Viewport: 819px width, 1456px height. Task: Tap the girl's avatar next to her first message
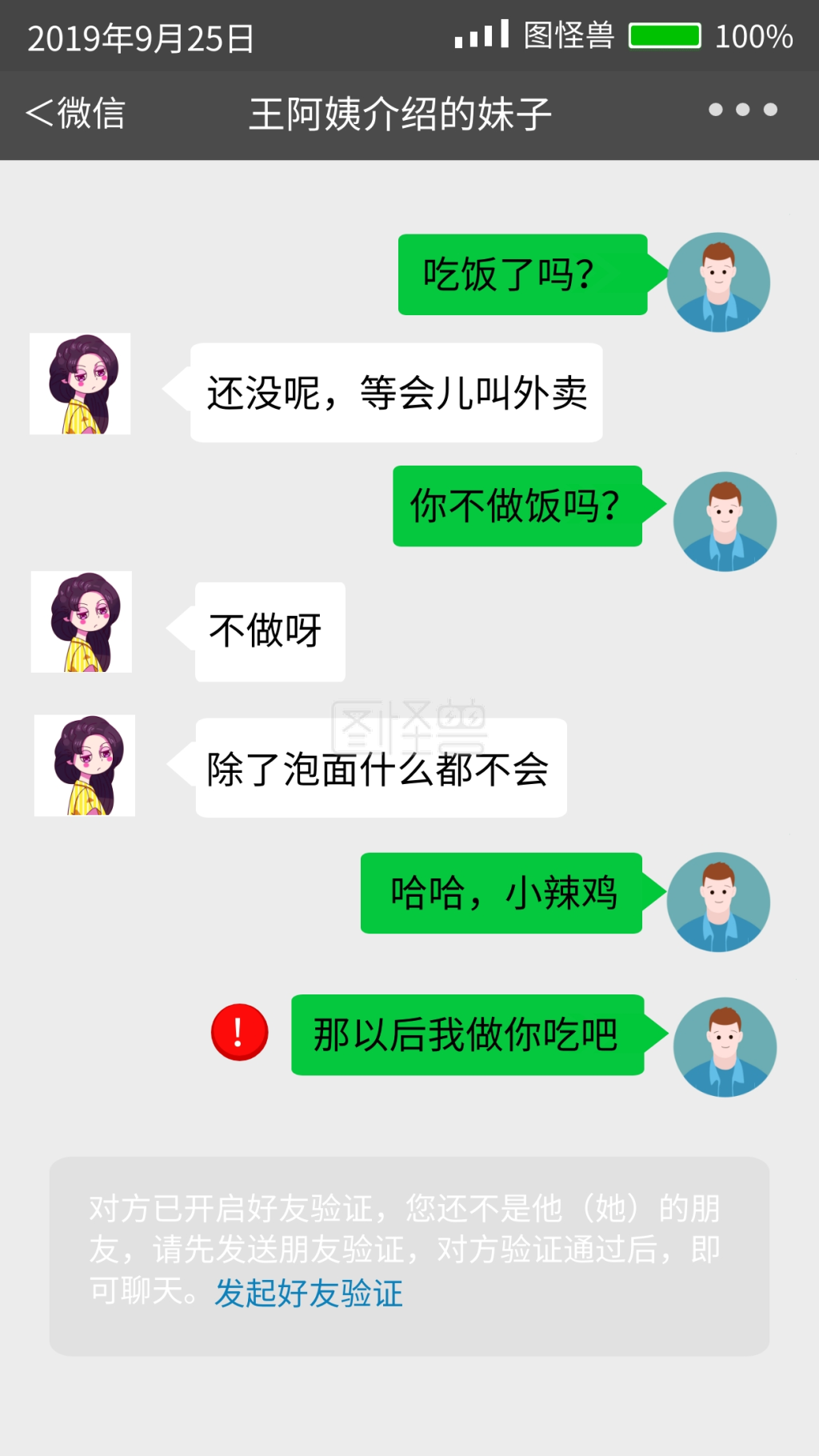pyautogui.click(x=81, y=384)
